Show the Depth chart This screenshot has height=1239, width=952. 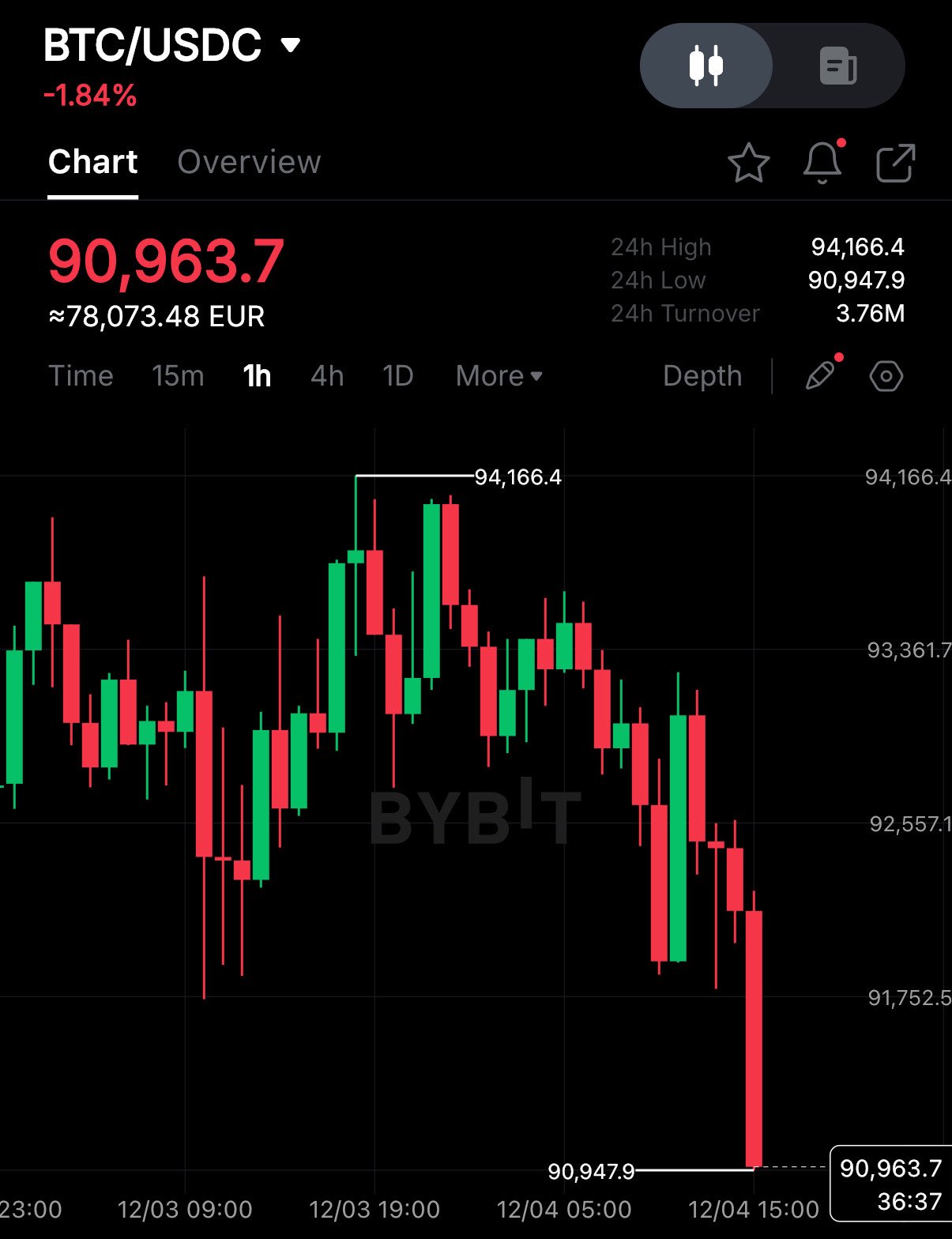(x=702, y=376)
